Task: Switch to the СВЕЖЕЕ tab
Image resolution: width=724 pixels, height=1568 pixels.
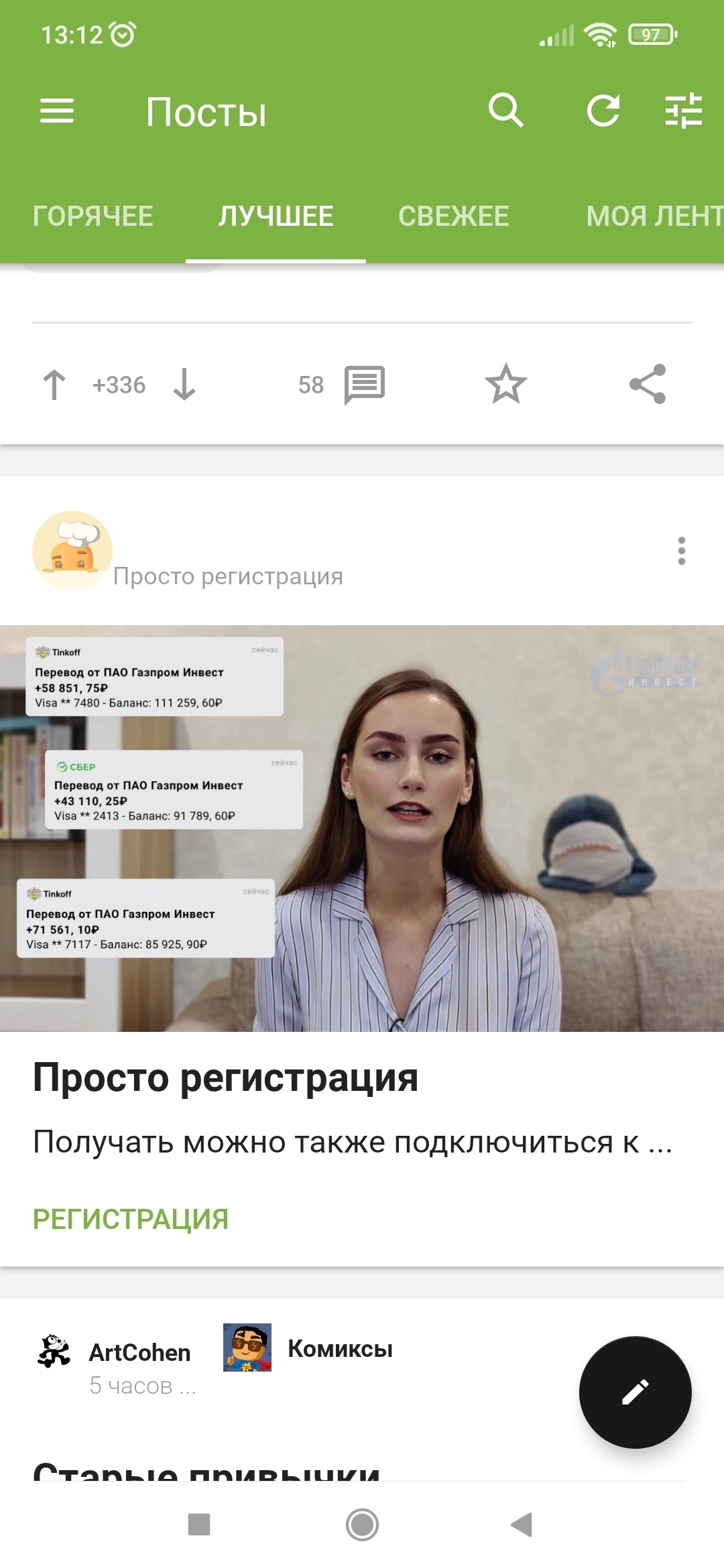Action: point(454,216)
